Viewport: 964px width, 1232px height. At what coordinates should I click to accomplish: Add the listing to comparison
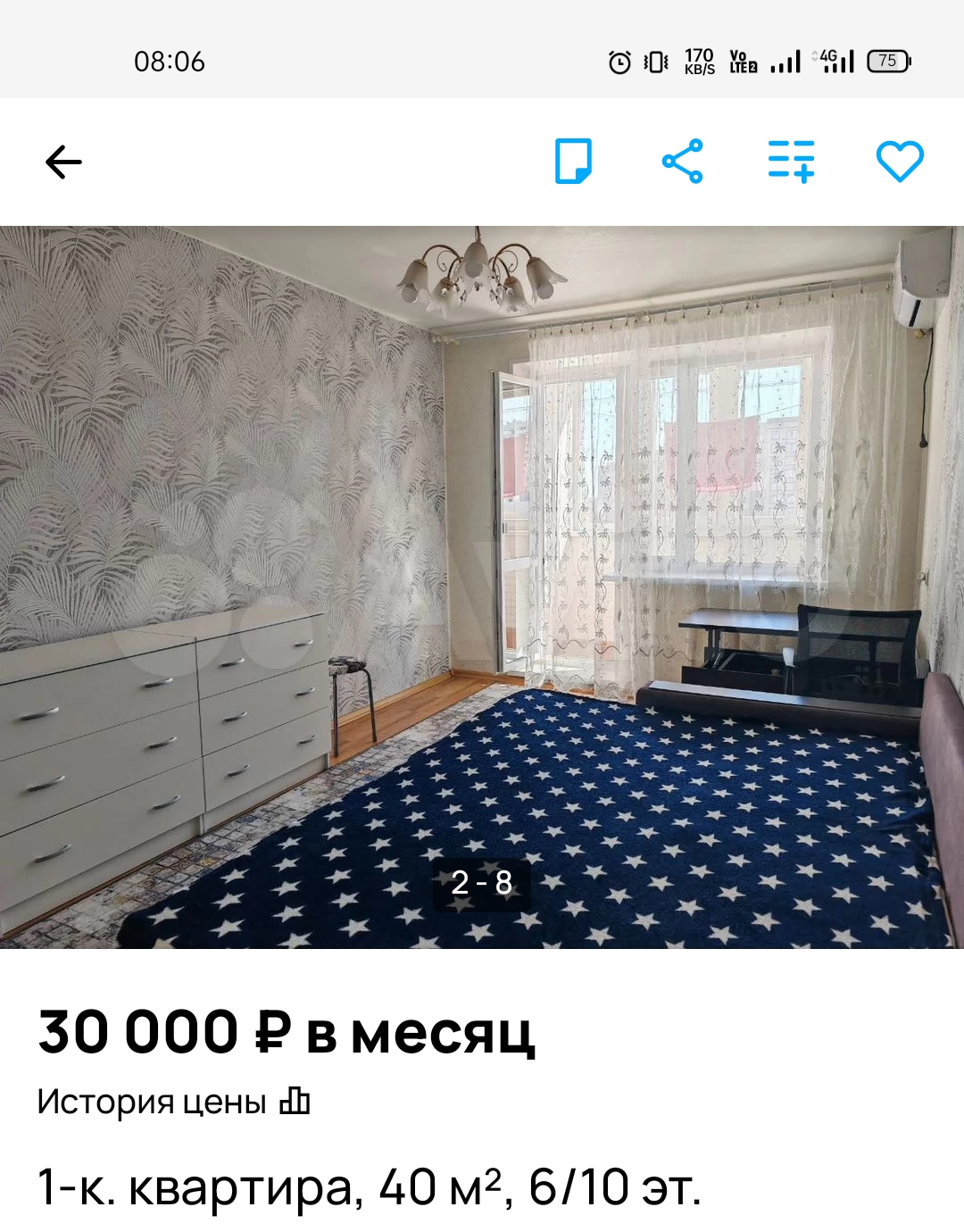click(x=792, y=161)
